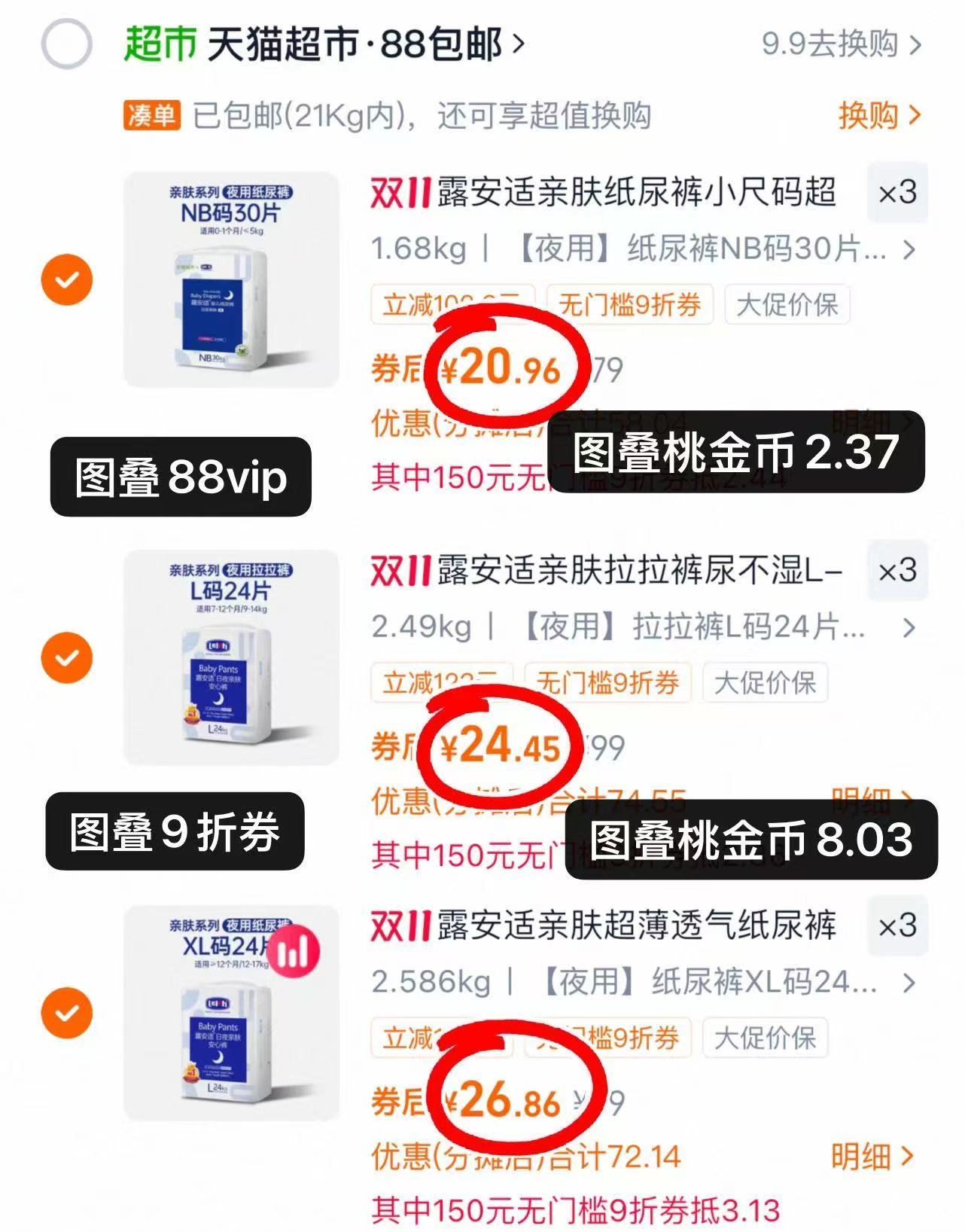Click the 无门槛9折券 tag on NB diaper item
This screenshot has width=965, height=1232.
point(629,305)
